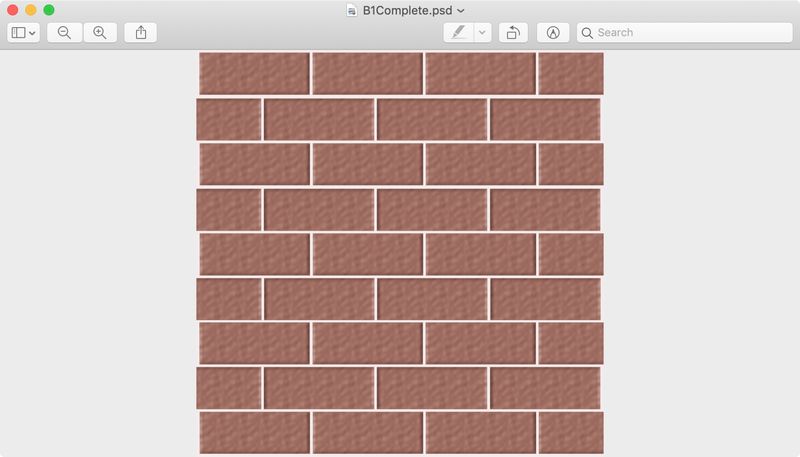
Task: Maximize the window with the green button
Action: (x=48, y=10)
